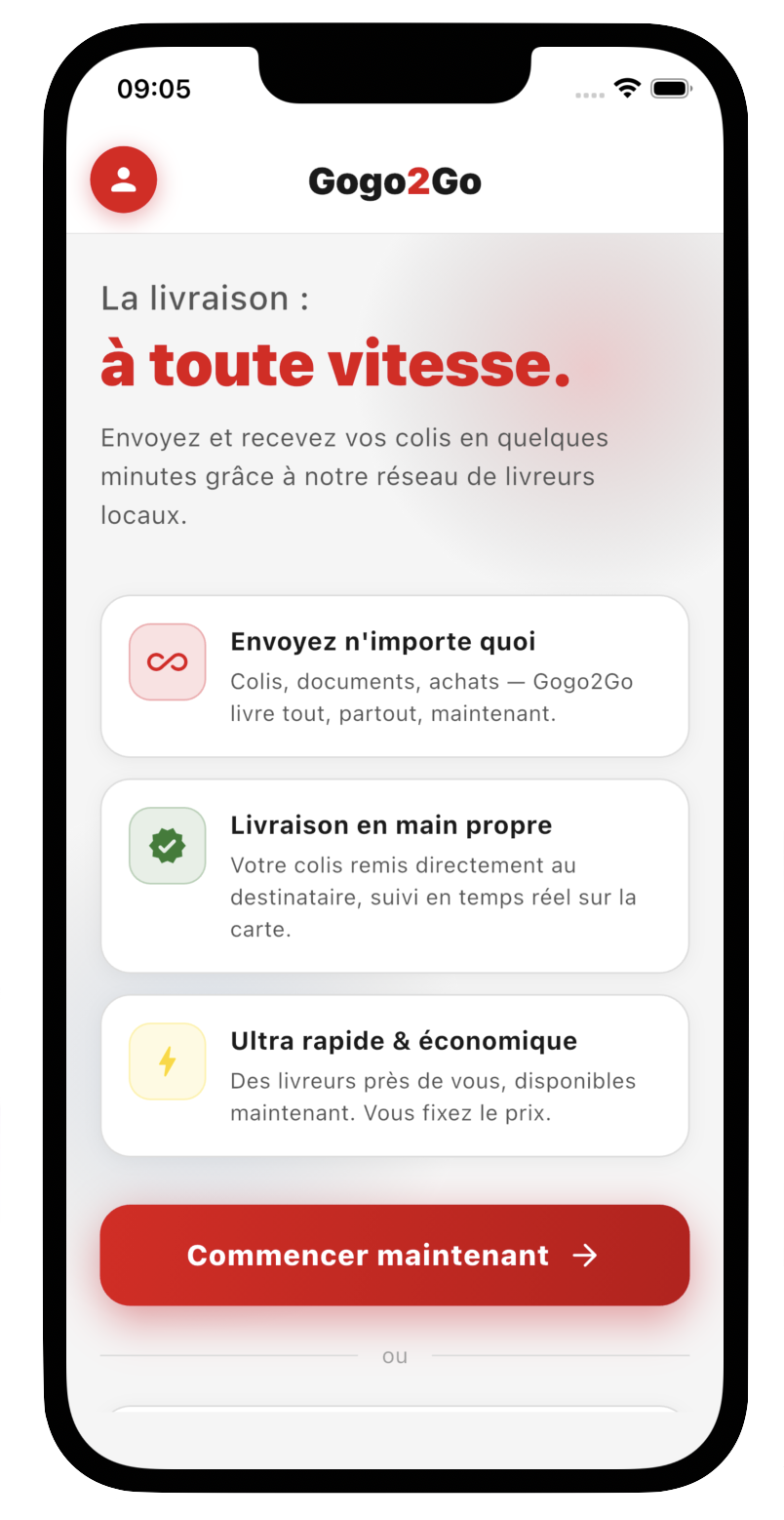The height and width of the screenshot is (1520, 784).
Task: Open the profile icon button
Action: coord(124,180)
